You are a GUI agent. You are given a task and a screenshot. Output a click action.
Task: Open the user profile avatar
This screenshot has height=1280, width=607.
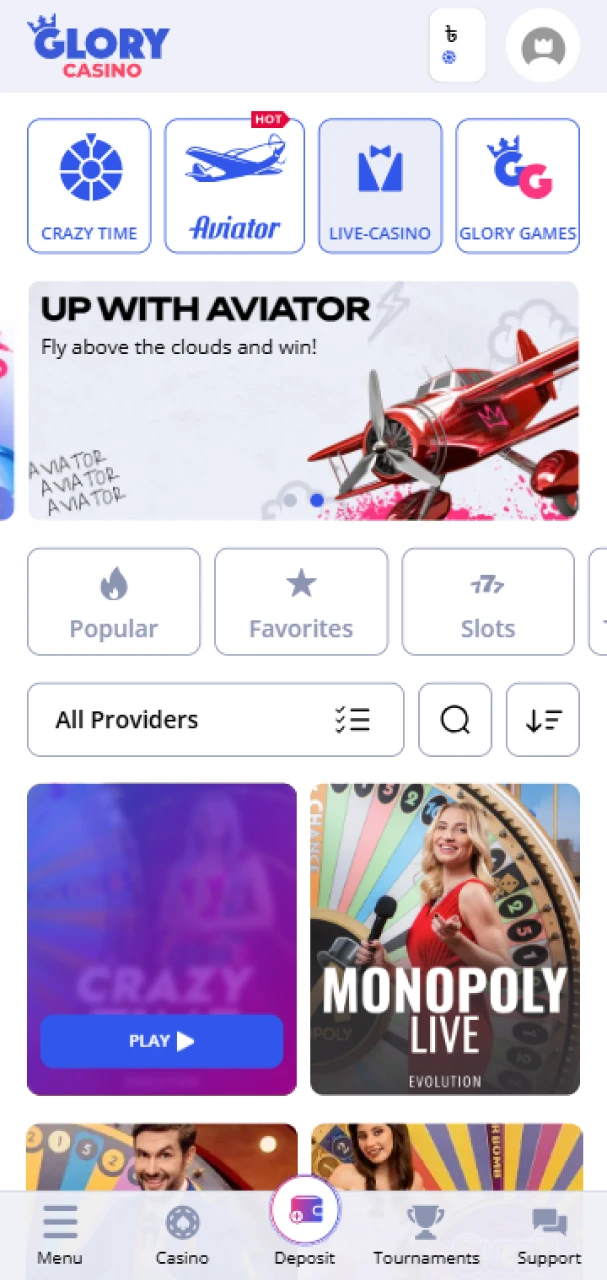click(543, 46)
